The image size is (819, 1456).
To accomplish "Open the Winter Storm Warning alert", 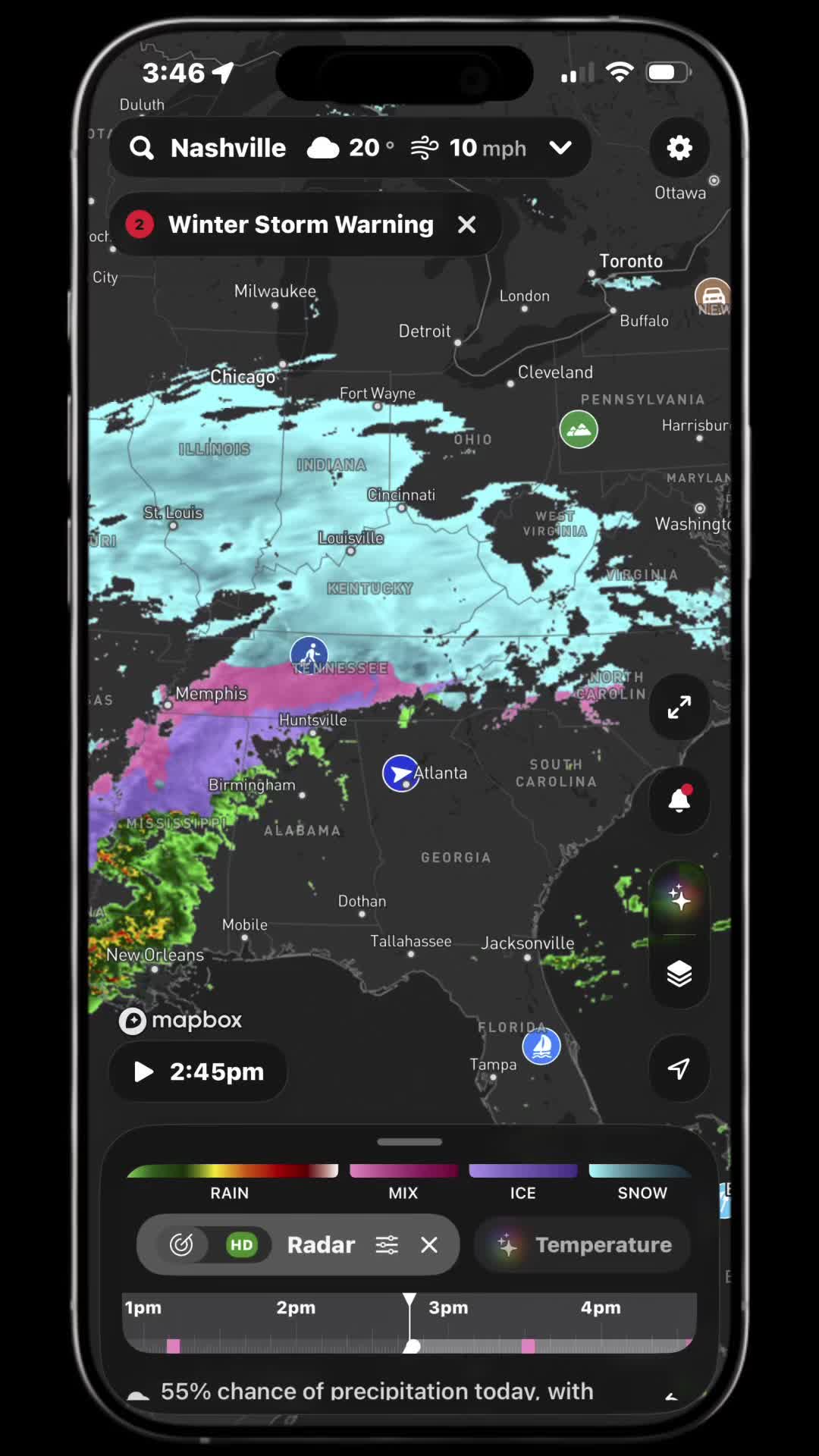I will point(300,224).
